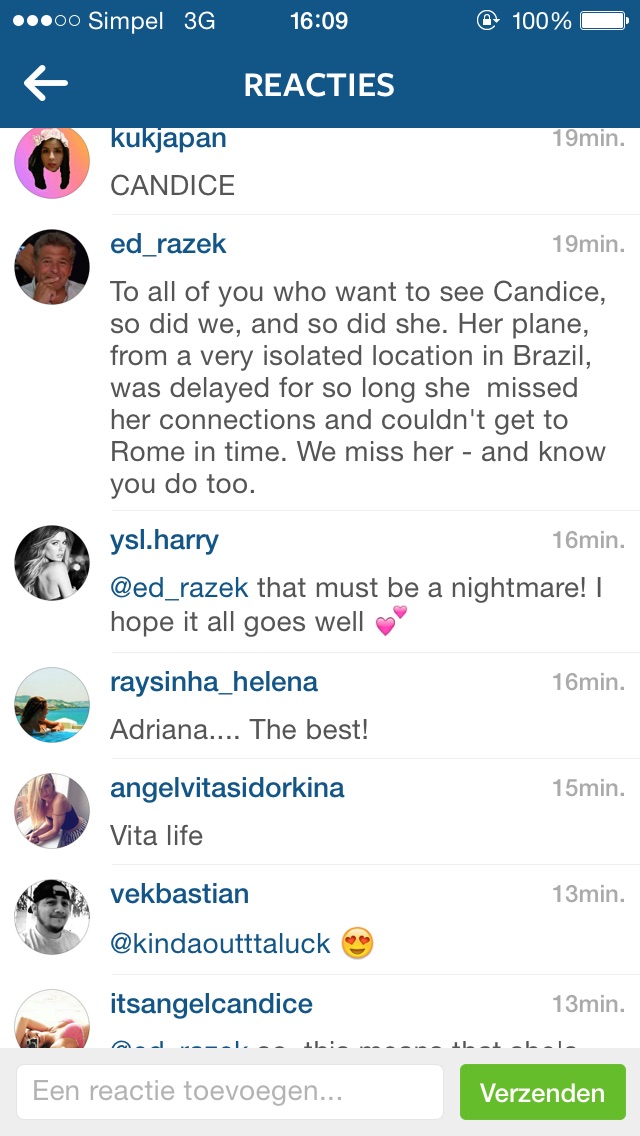Viewport: 640px width, 1136px height.
Task: Open ed_razek's profile picture
Action: click(x=52, y=267)
